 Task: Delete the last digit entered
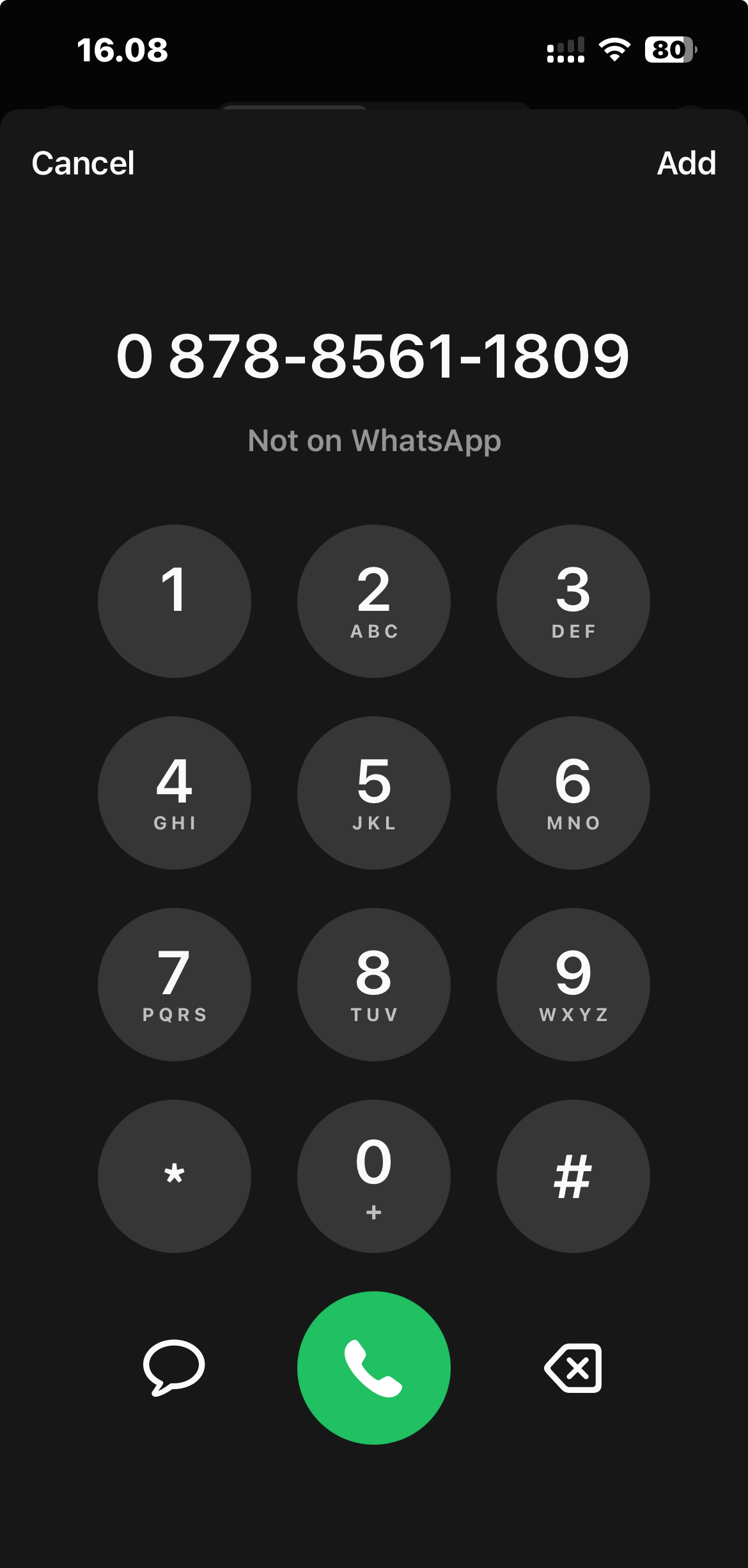pos(573,1368)
